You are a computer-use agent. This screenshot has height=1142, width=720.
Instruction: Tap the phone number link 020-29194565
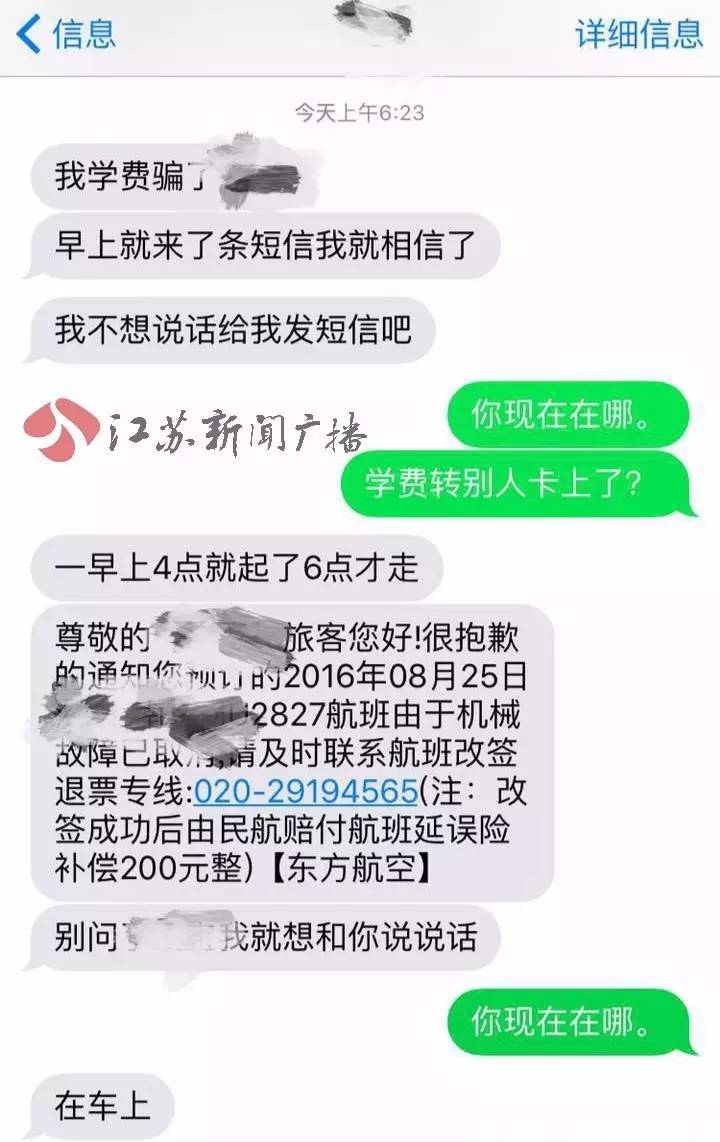point(305,791)
